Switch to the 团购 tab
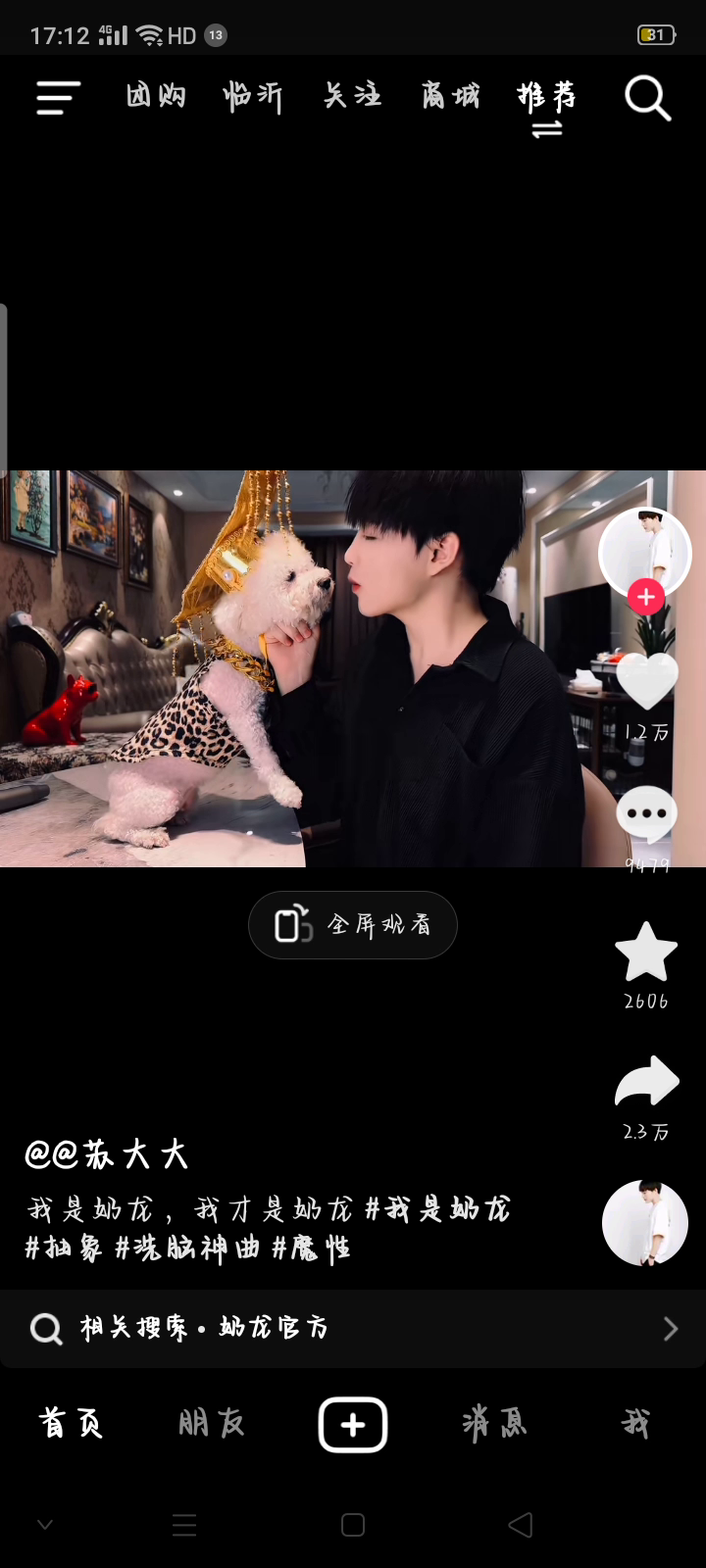706x1568 pixels. (156, 96)
